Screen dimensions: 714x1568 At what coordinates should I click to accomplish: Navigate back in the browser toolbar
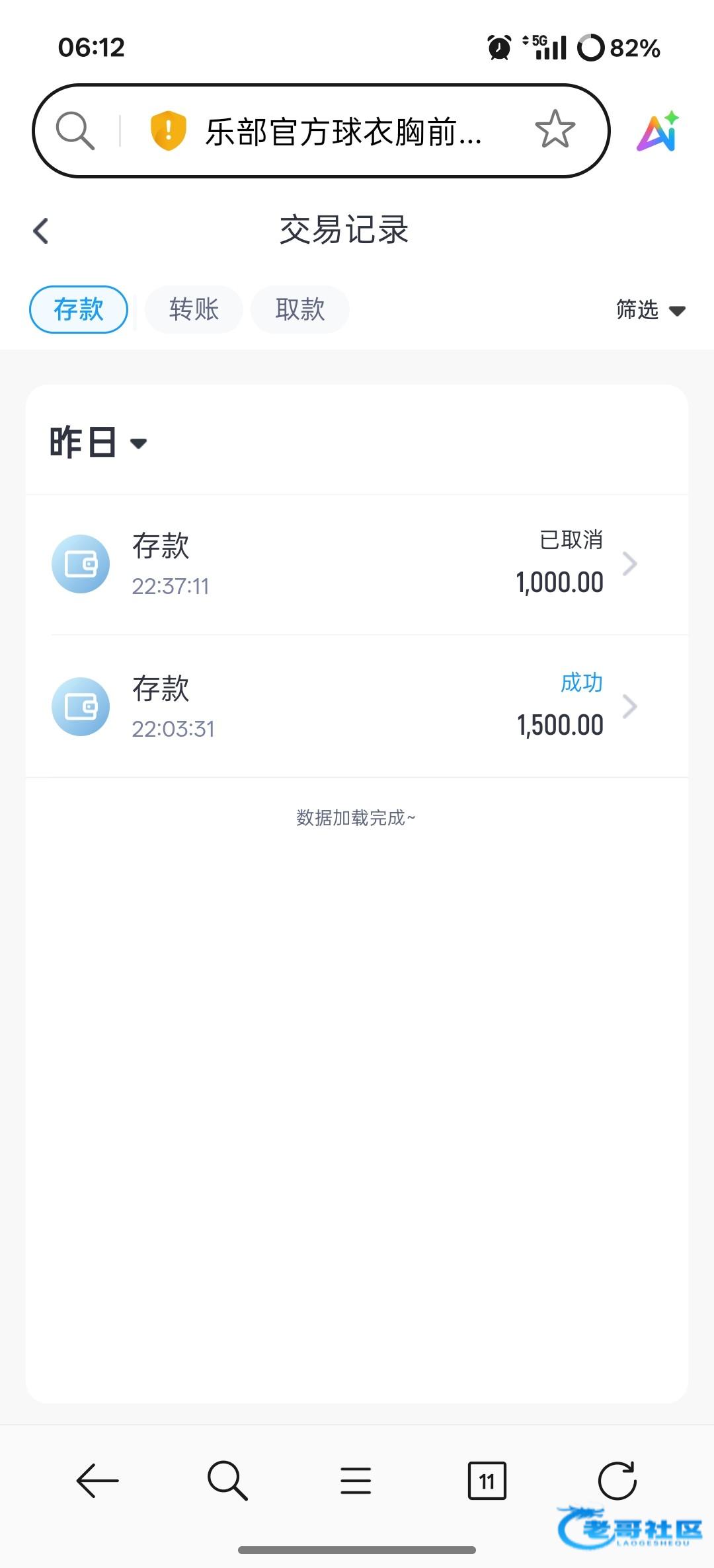(97, 1481)
